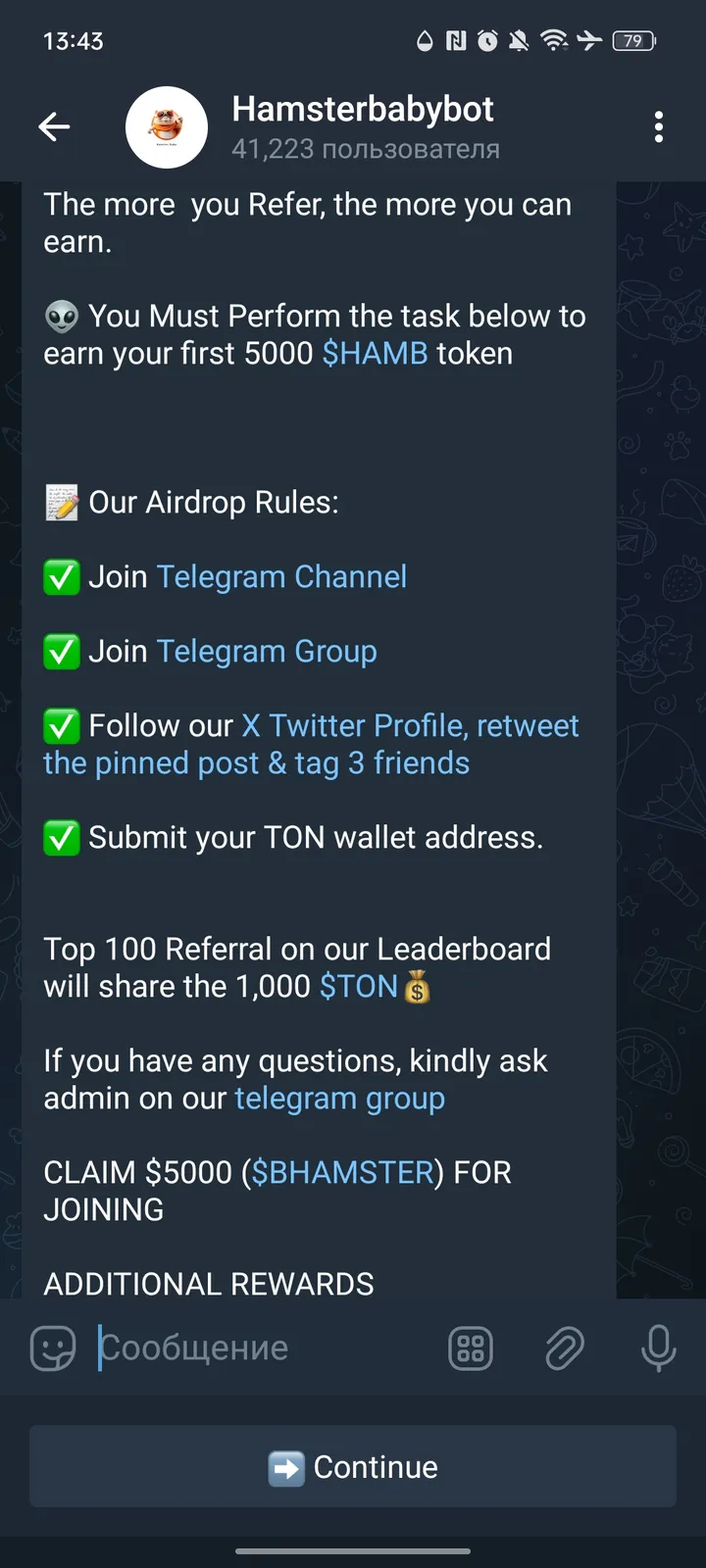The image size is (706, 1568).
Task: Open Hamsterbabybot profile from avatar
Action: pos(167,127)
